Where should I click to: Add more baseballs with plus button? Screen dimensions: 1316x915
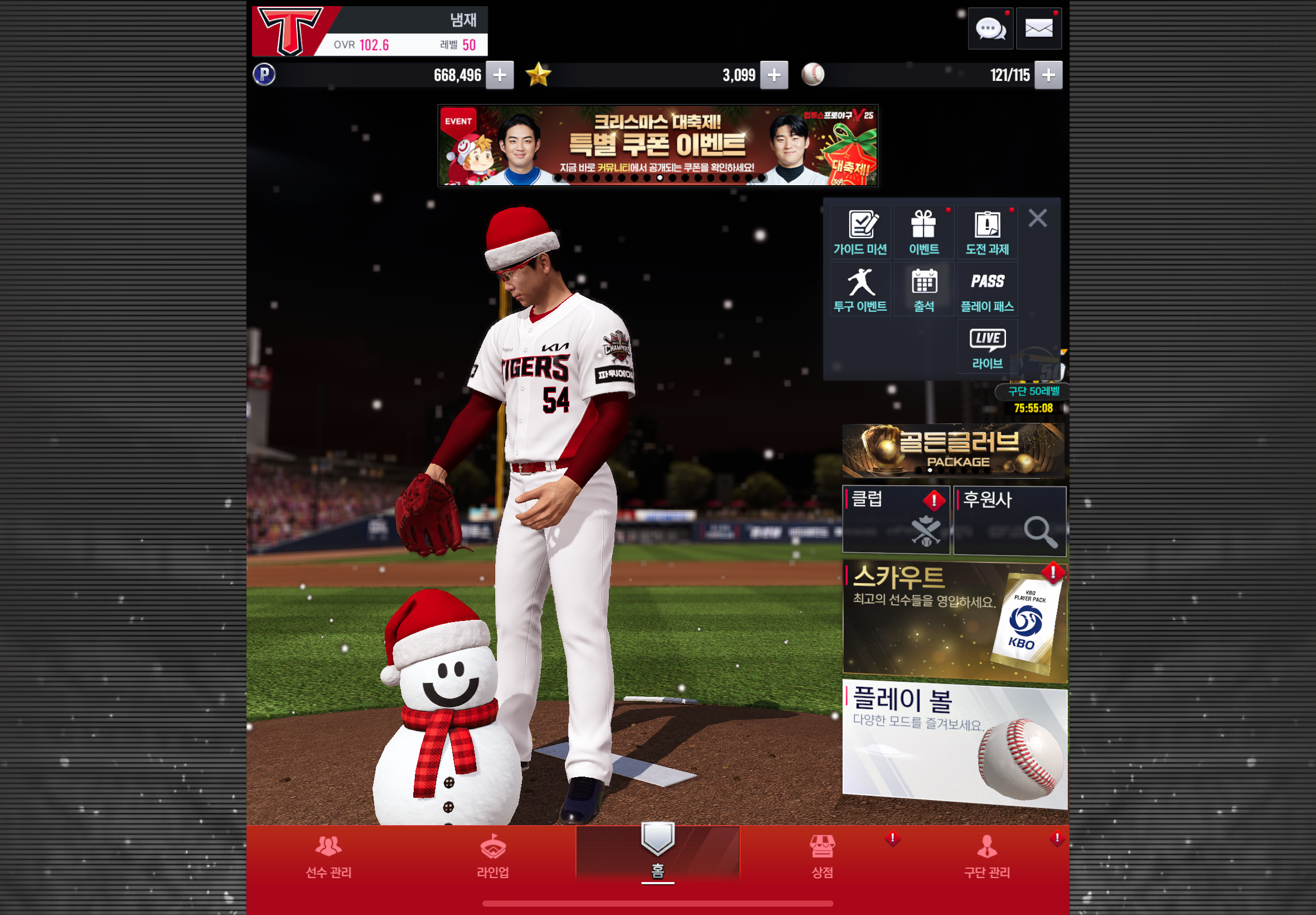point(1048,75)
